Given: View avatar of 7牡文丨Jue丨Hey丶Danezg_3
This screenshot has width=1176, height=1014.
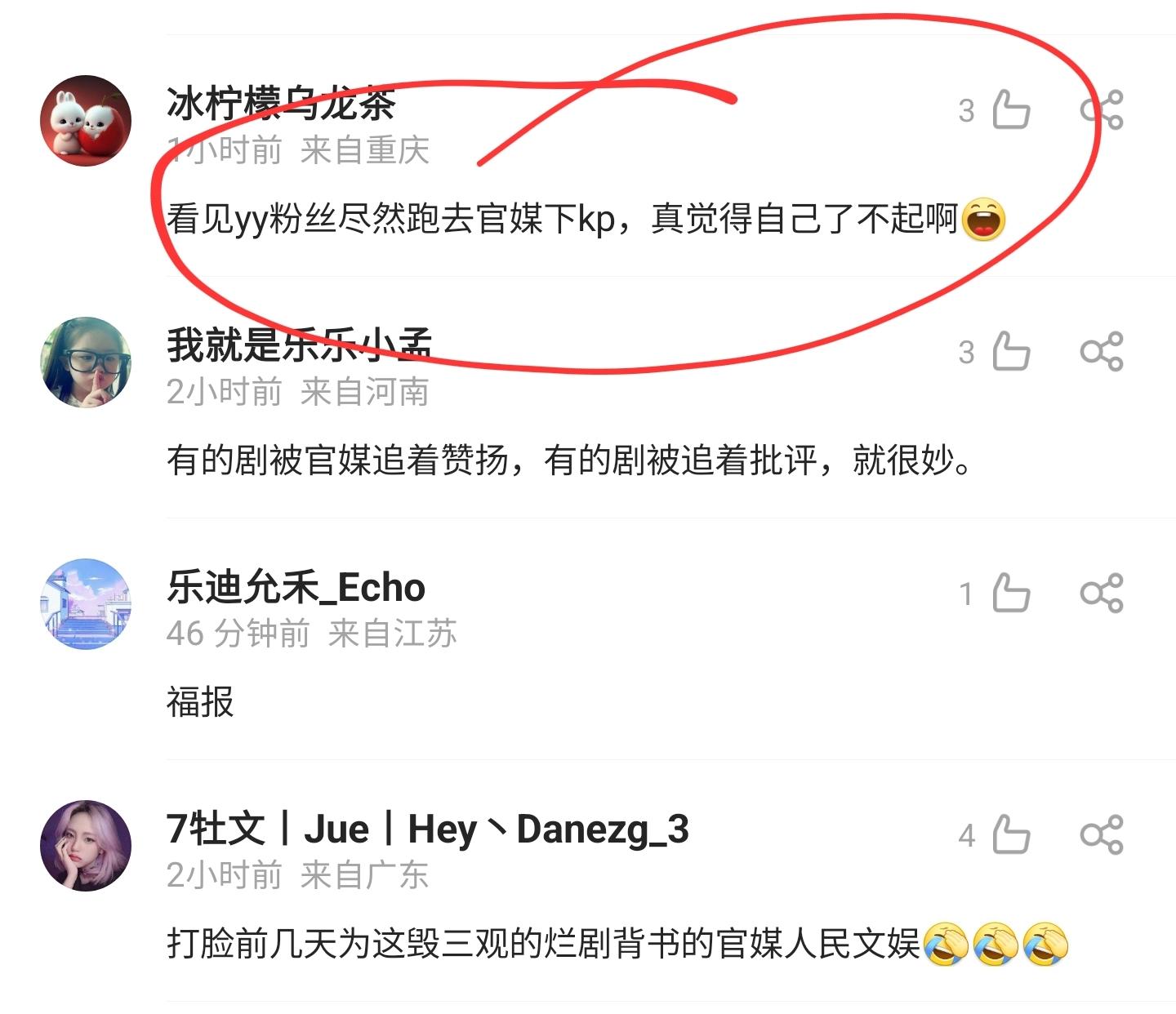Looking at the screenshot, I should 86,846.
